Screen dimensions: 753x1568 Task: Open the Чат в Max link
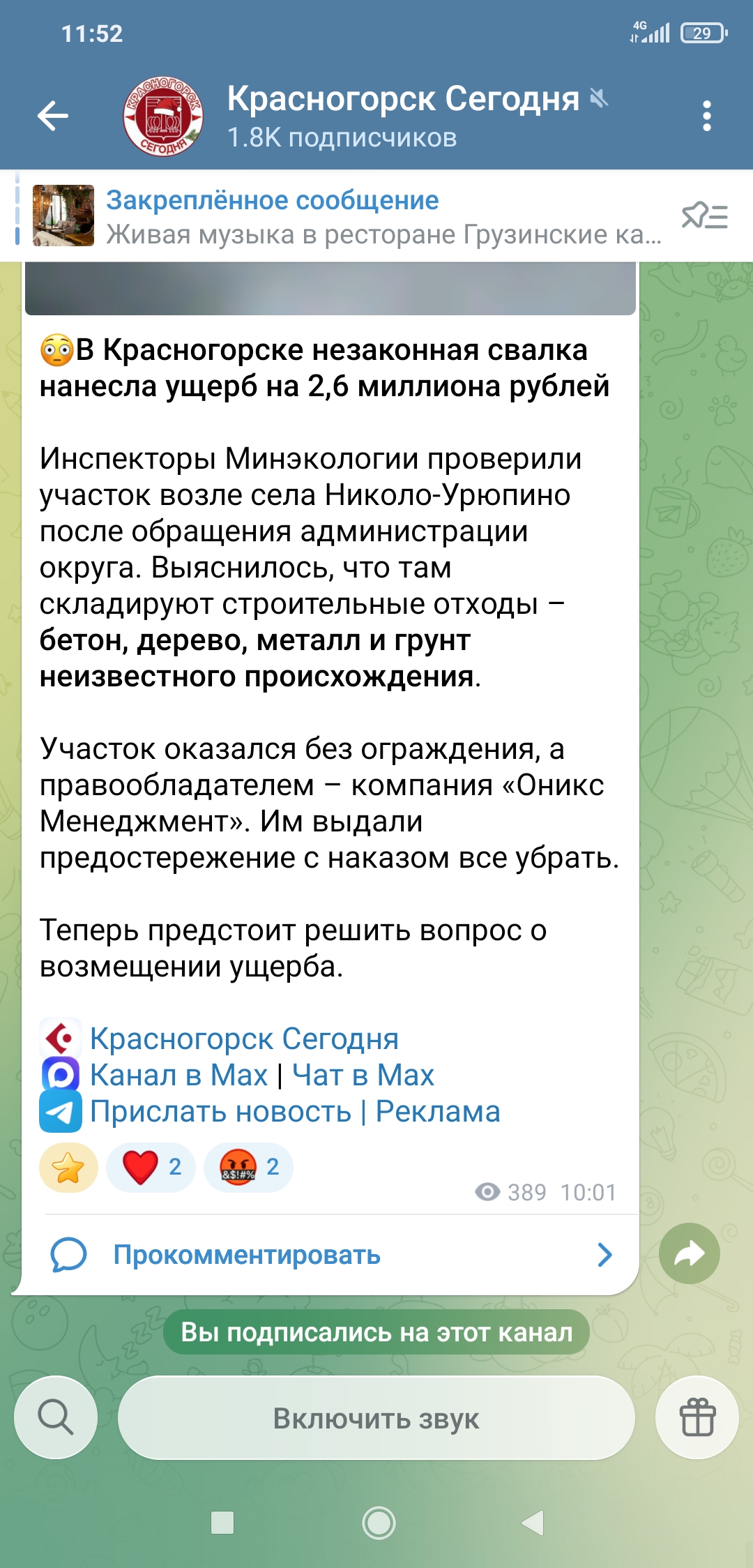click(x=363, y=1076)
